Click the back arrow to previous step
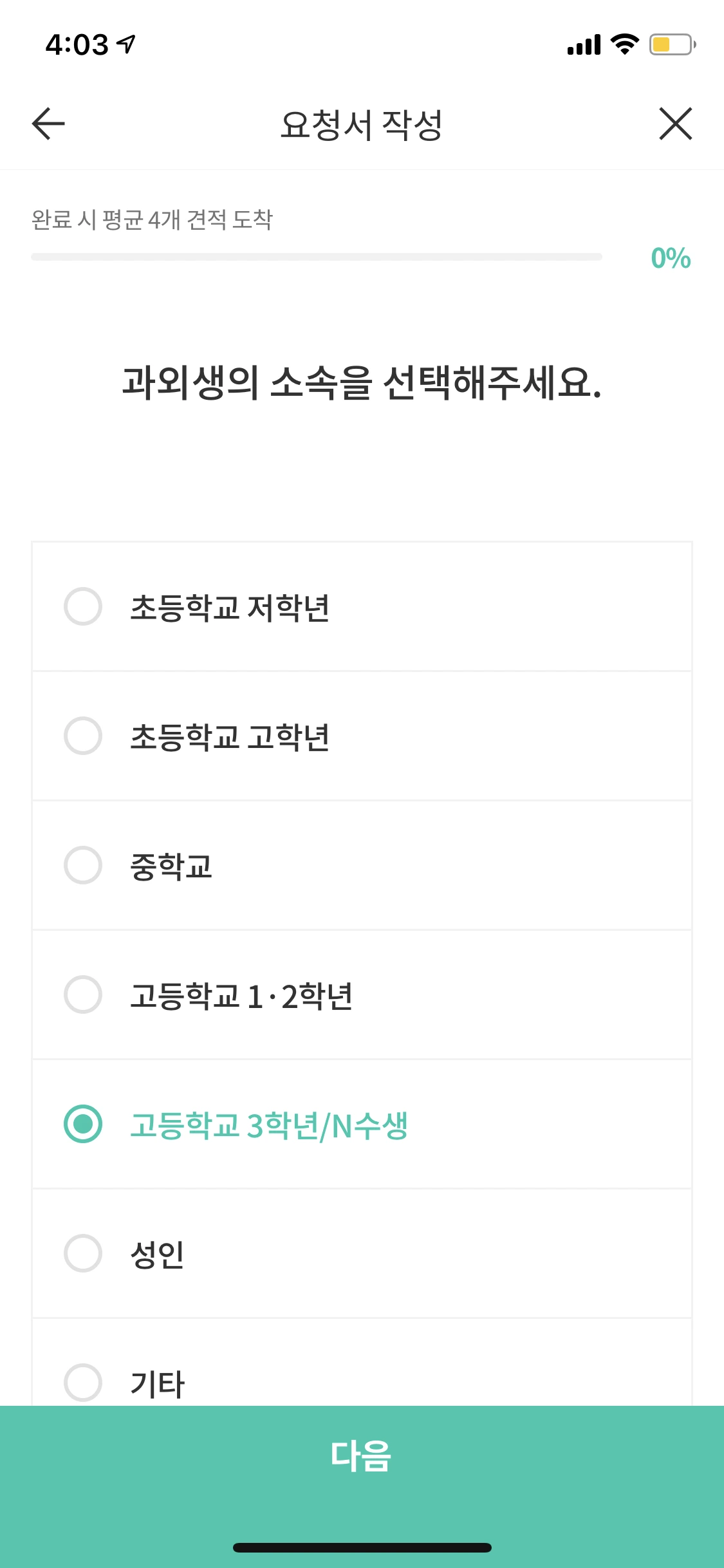724x1568 pixels. (47, 124)
